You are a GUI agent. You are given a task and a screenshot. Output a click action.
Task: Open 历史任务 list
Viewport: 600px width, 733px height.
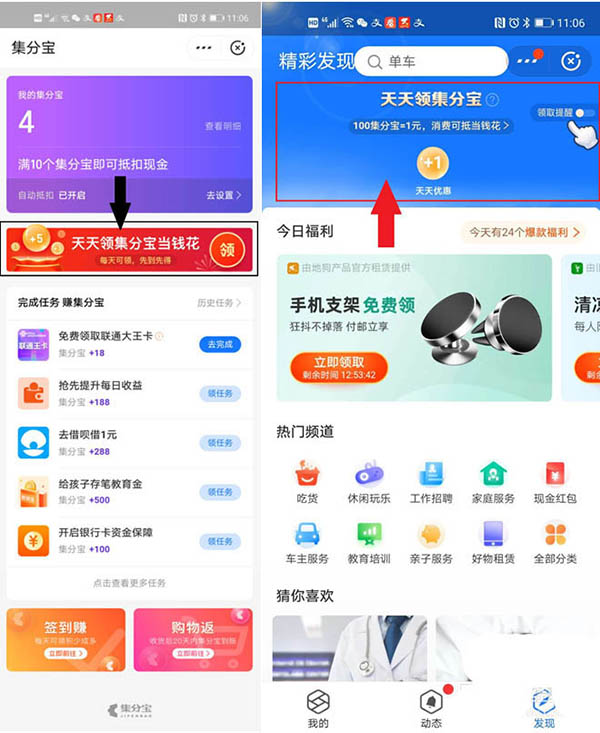(218, 302)
